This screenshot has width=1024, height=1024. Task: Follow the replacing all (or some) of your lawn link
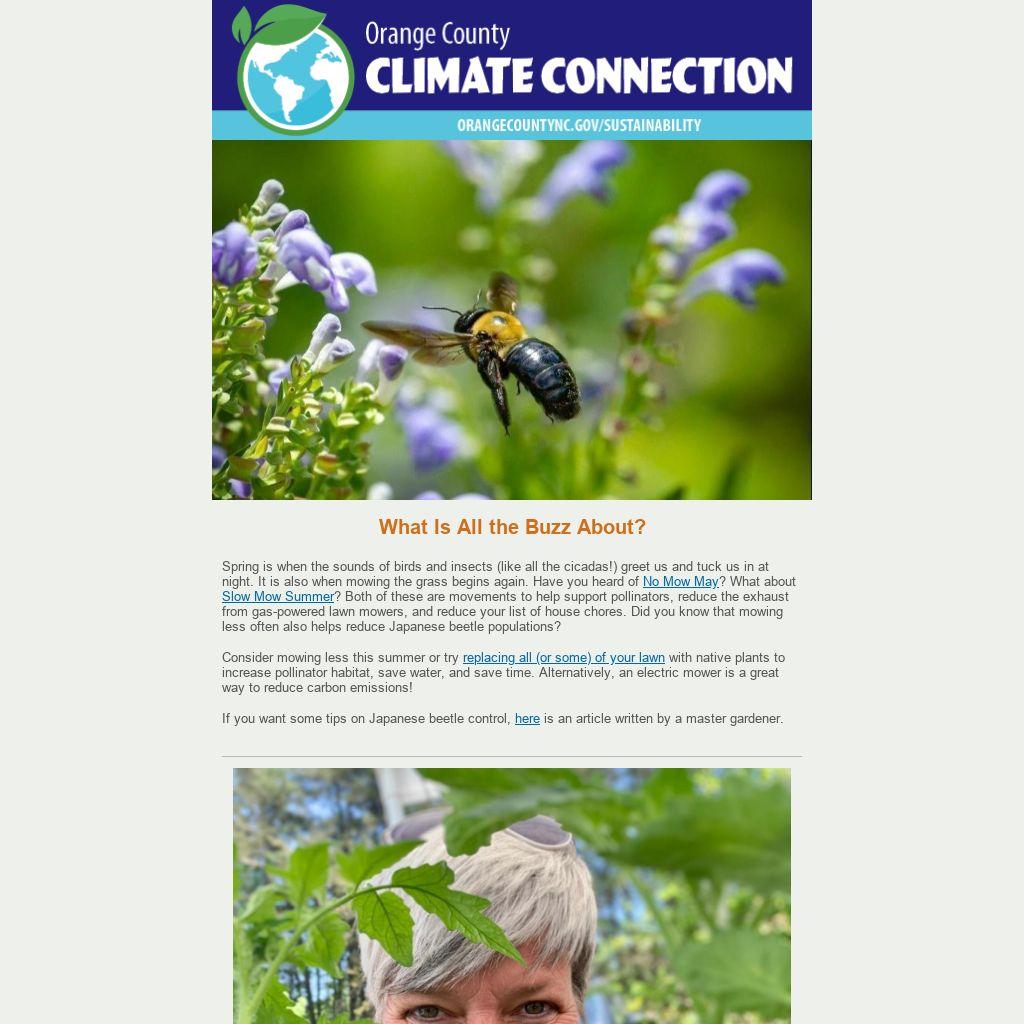(x=563, y=658)
